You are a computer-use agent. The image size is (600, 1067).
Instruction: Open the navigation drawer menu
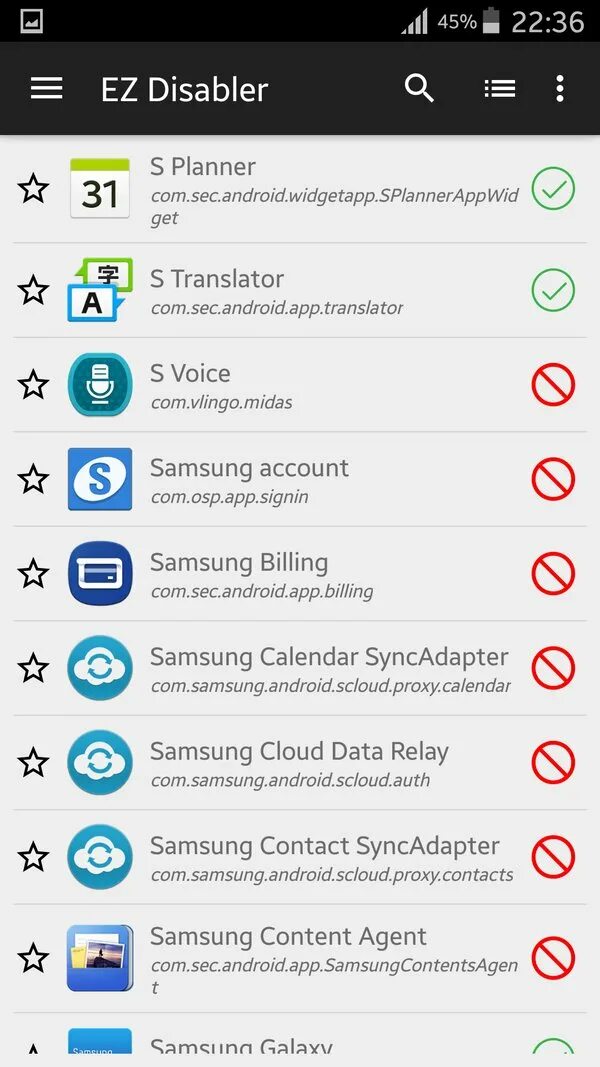coord(46,89)
